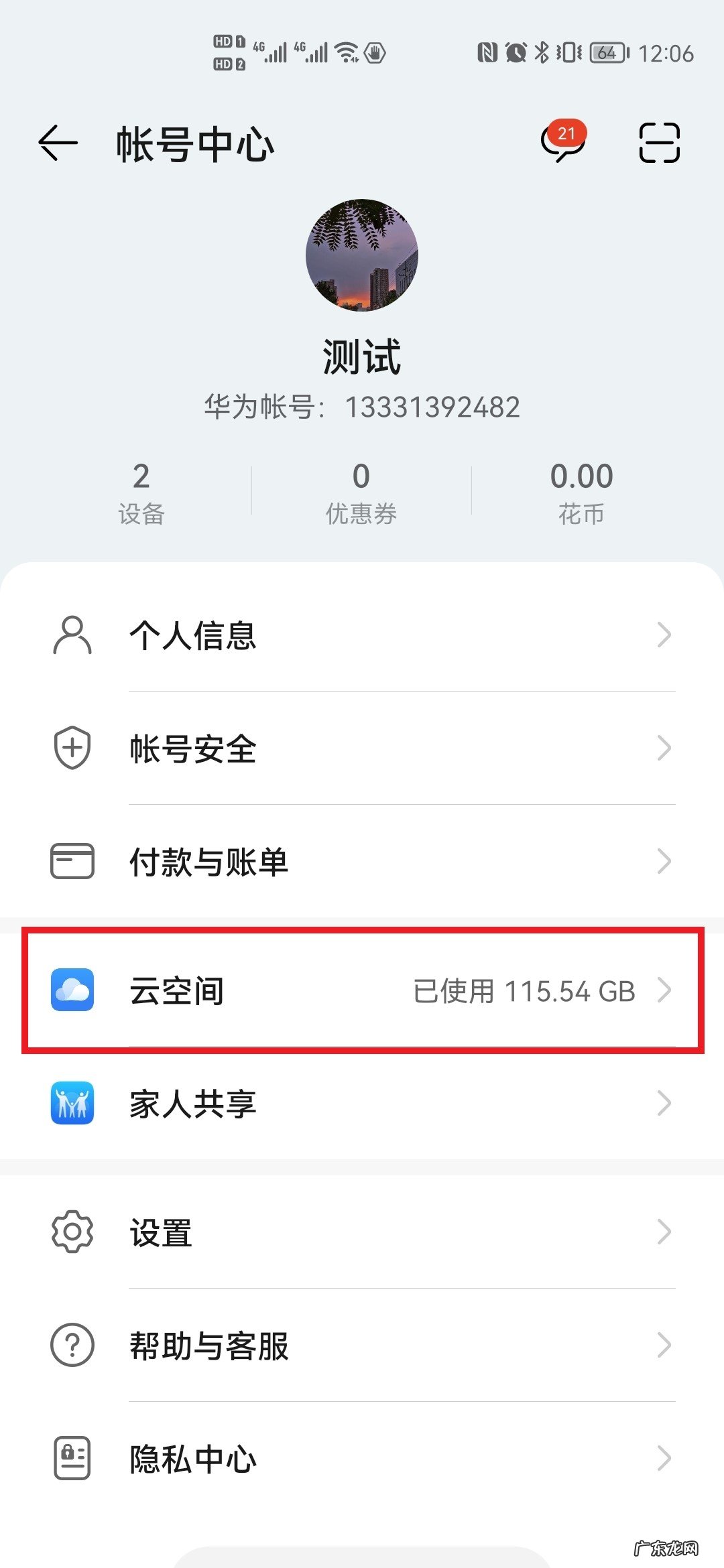Screen dimensions: 724x1568
Task: Open 优惠券 coupons count
Action: click(361, 493)
